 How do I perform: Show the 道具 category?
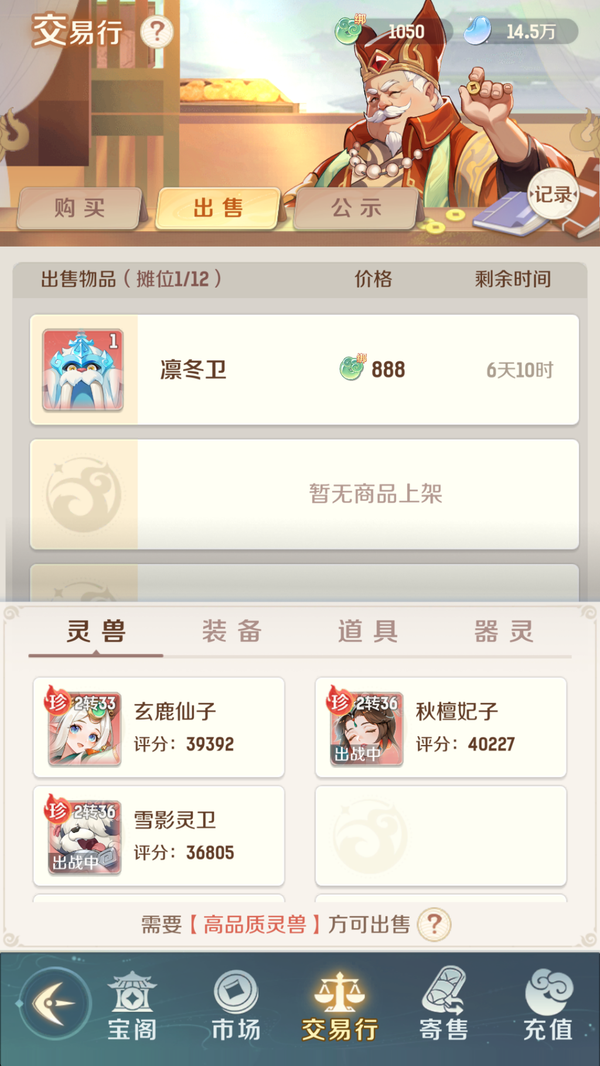(368, 631)
